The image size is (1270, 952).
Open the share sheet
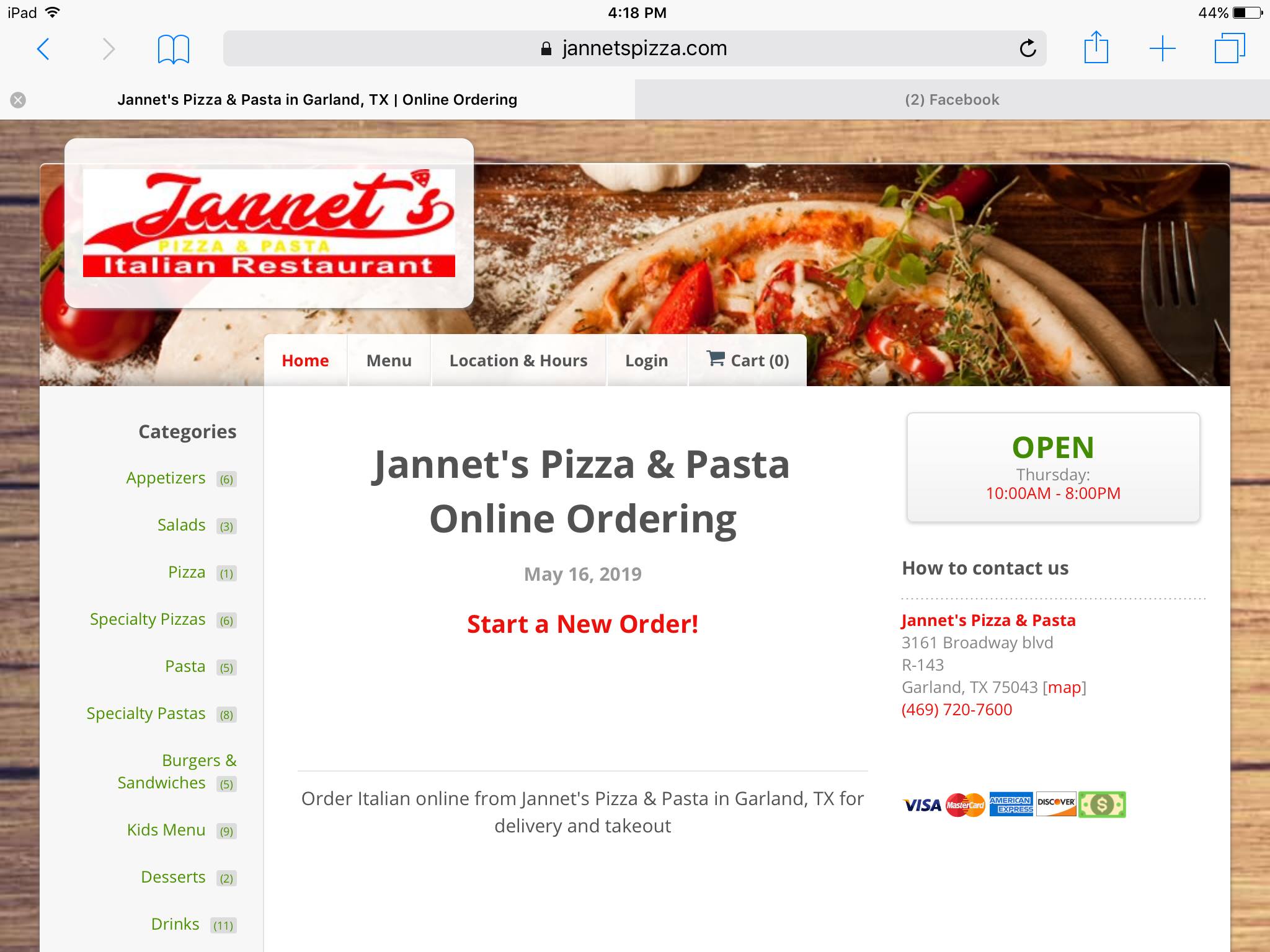coord(1096,48)
